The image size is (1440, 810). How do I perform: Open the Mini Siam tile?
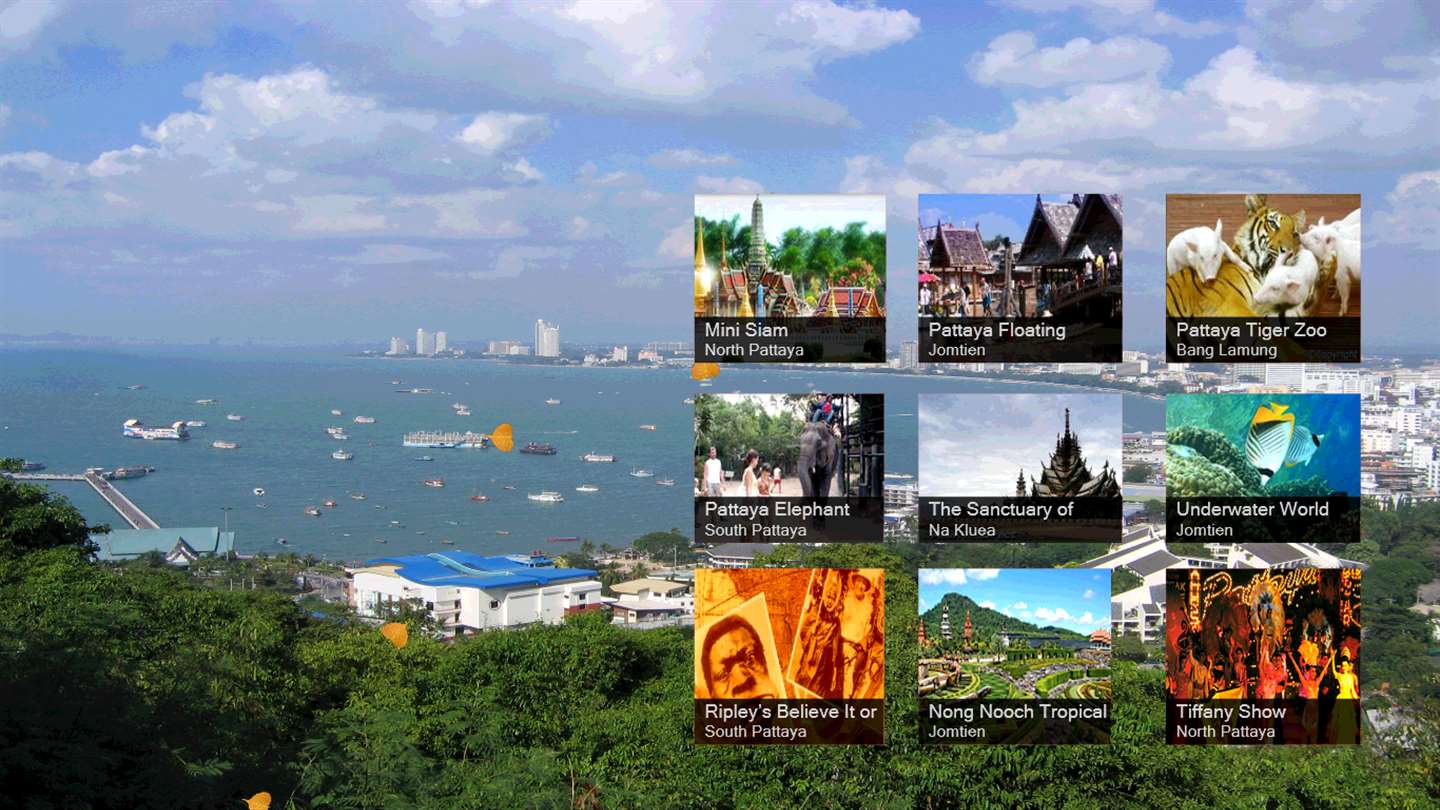tap(789, 277)
